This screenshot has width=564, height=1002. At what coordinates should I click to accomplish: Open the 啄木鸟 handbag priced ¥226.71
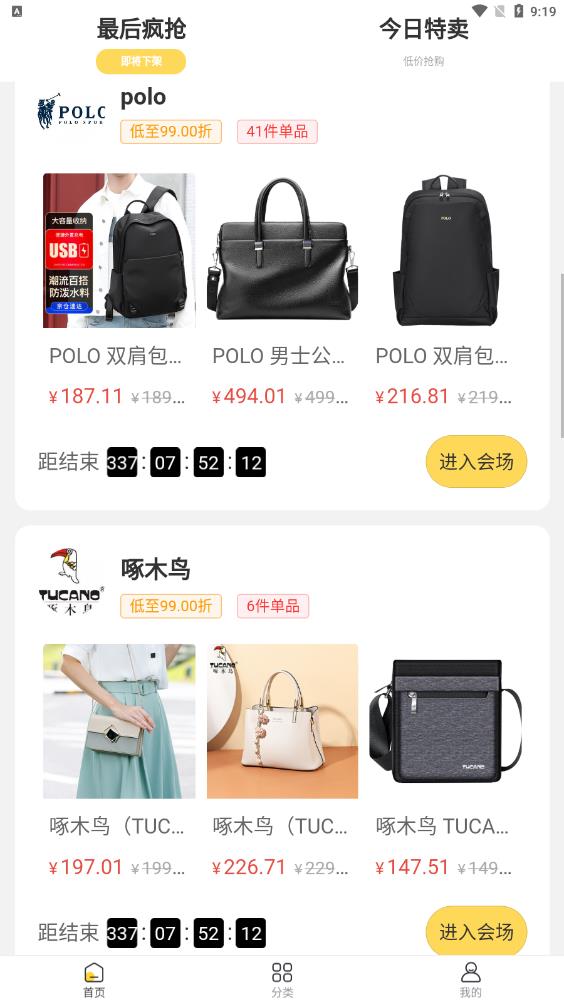click(282, 761)
